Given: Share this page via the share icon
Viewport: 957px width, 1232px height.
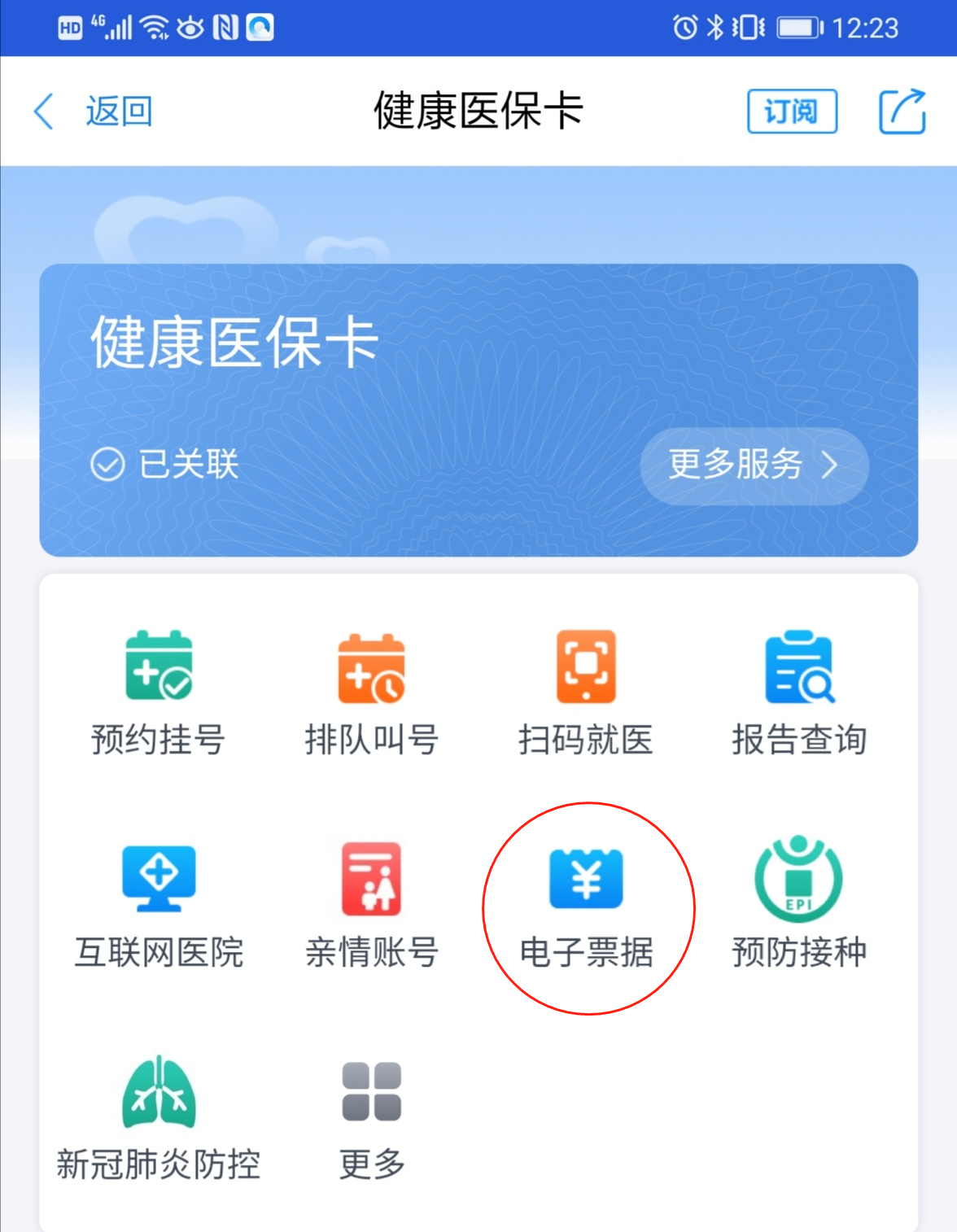Looking at the screenshot, I should 902,111.
